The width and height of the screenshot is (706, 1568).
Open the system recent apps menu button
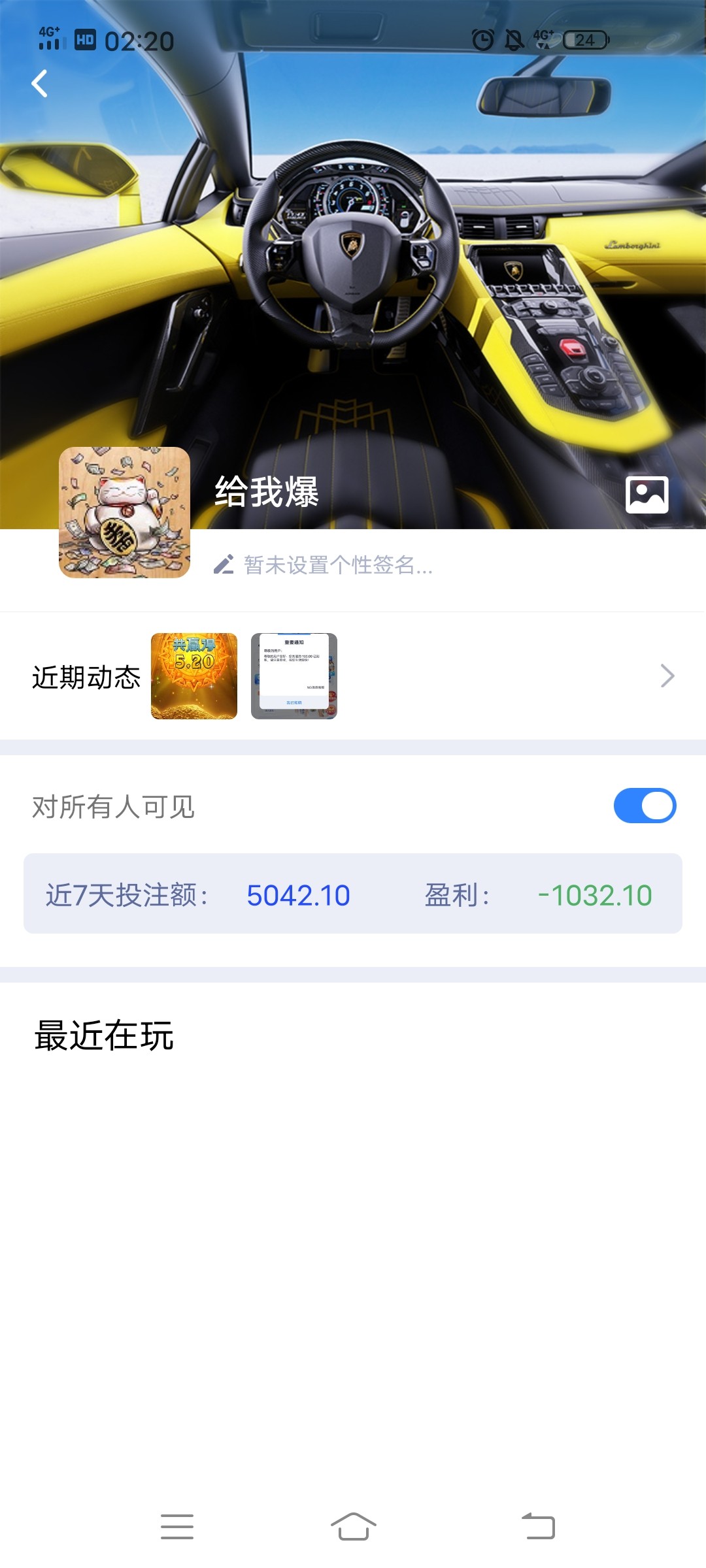pos(177,1527)
